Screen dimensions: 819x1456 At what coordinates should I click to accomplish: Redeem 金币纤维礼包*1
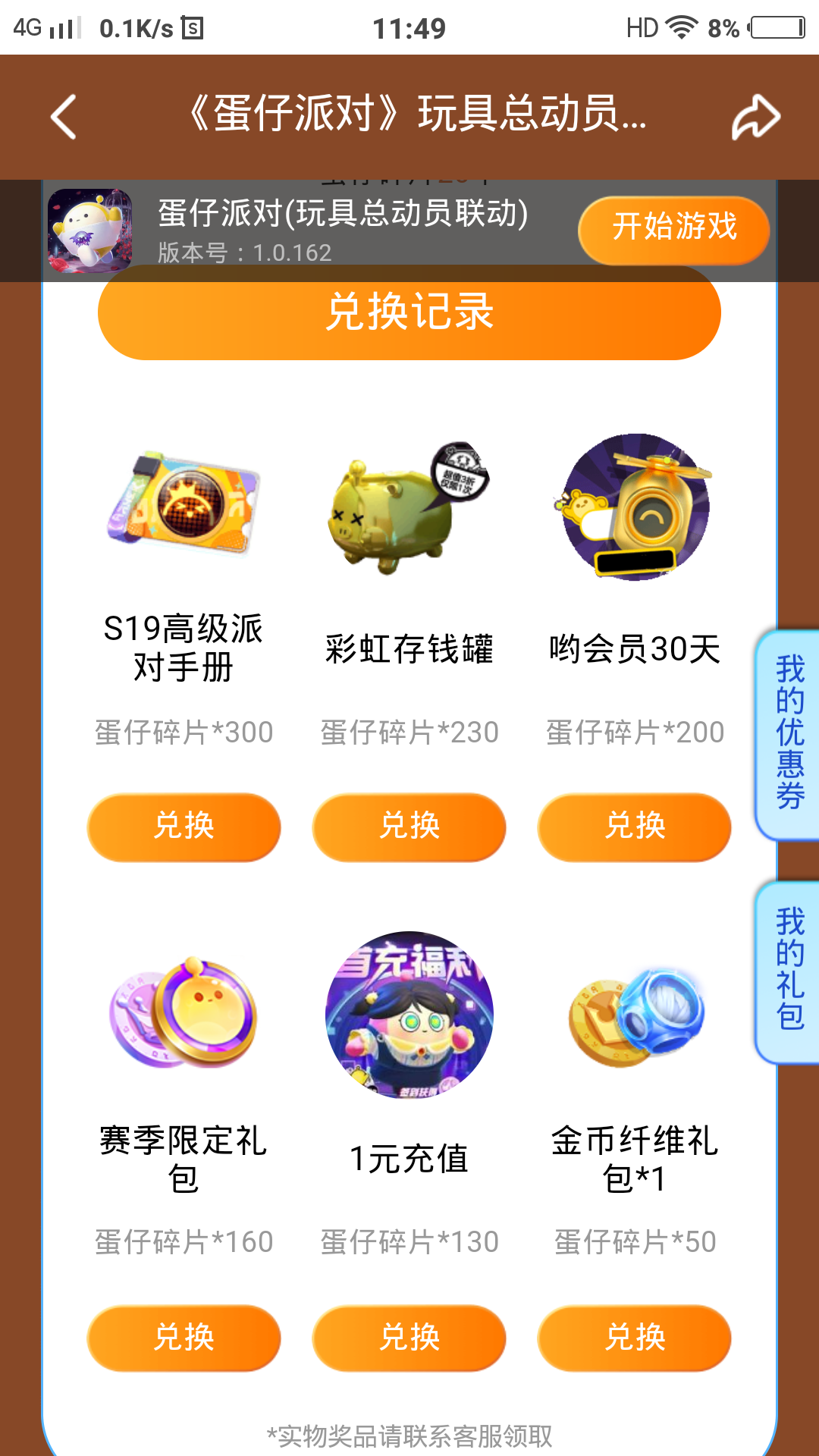635,1338
